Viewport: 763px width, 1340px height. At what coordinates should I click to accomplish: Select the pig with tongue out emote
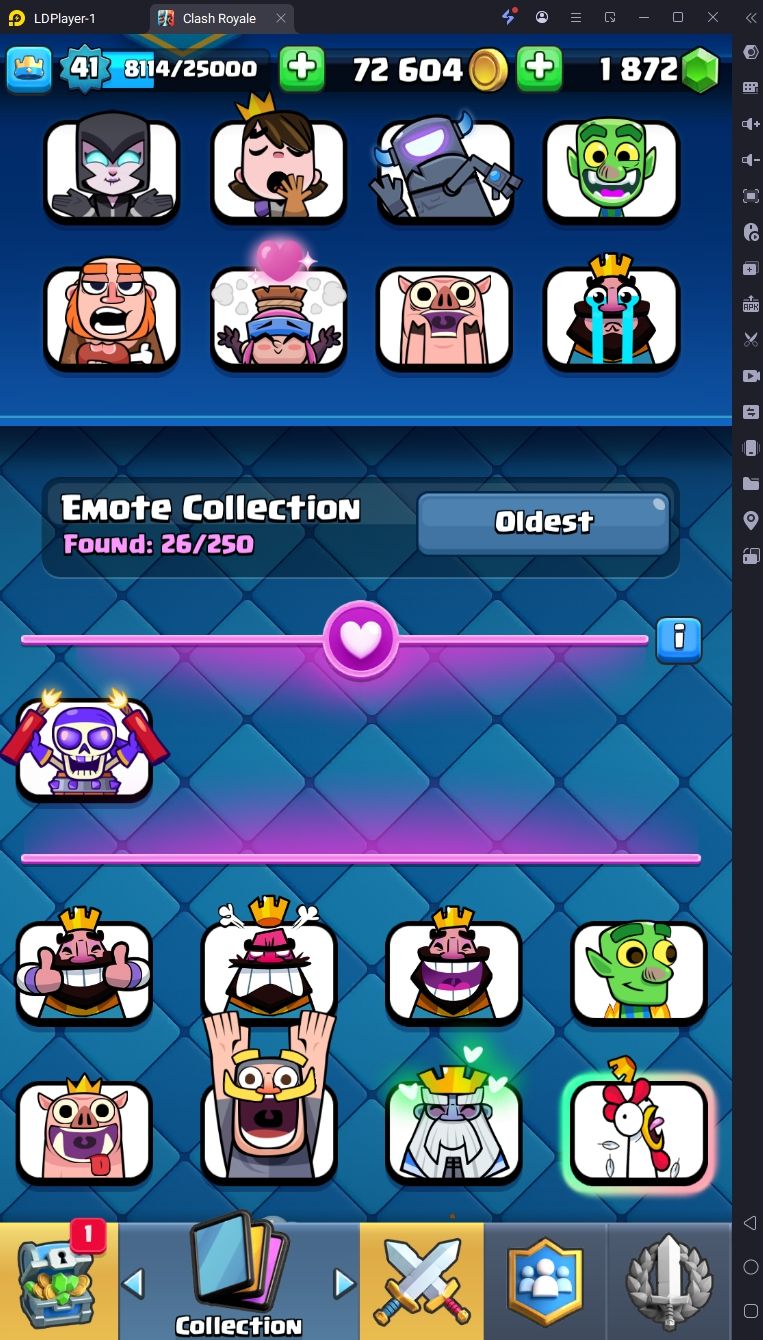pyautogui.click(x=84, y=1130)
